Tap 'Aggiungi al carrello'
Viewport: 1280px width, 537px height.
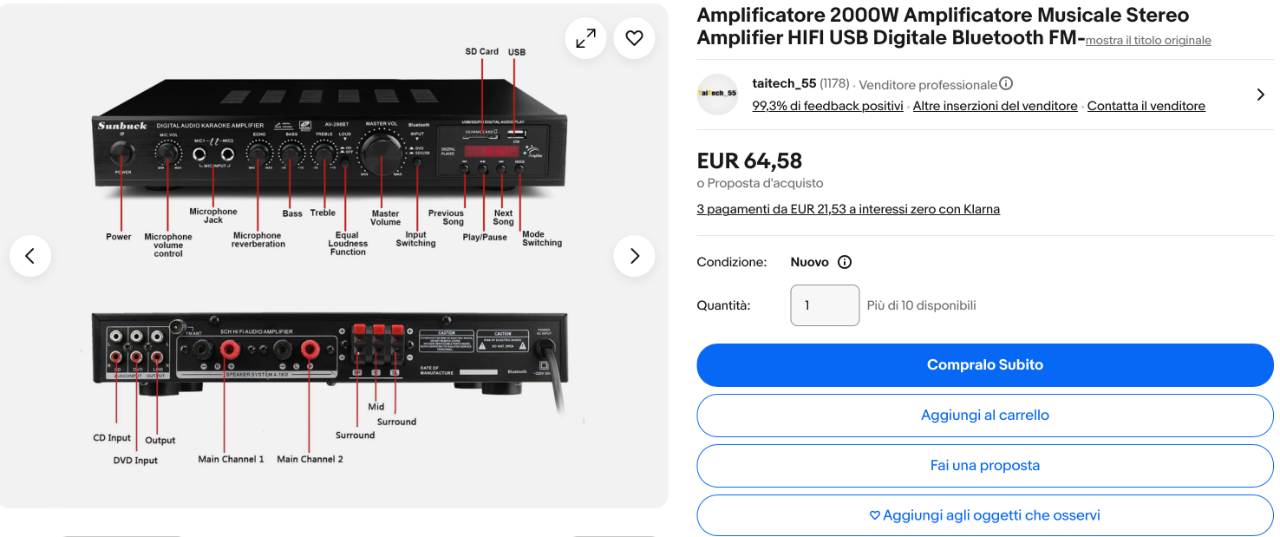pyautogui.click(x=984, y=415)
